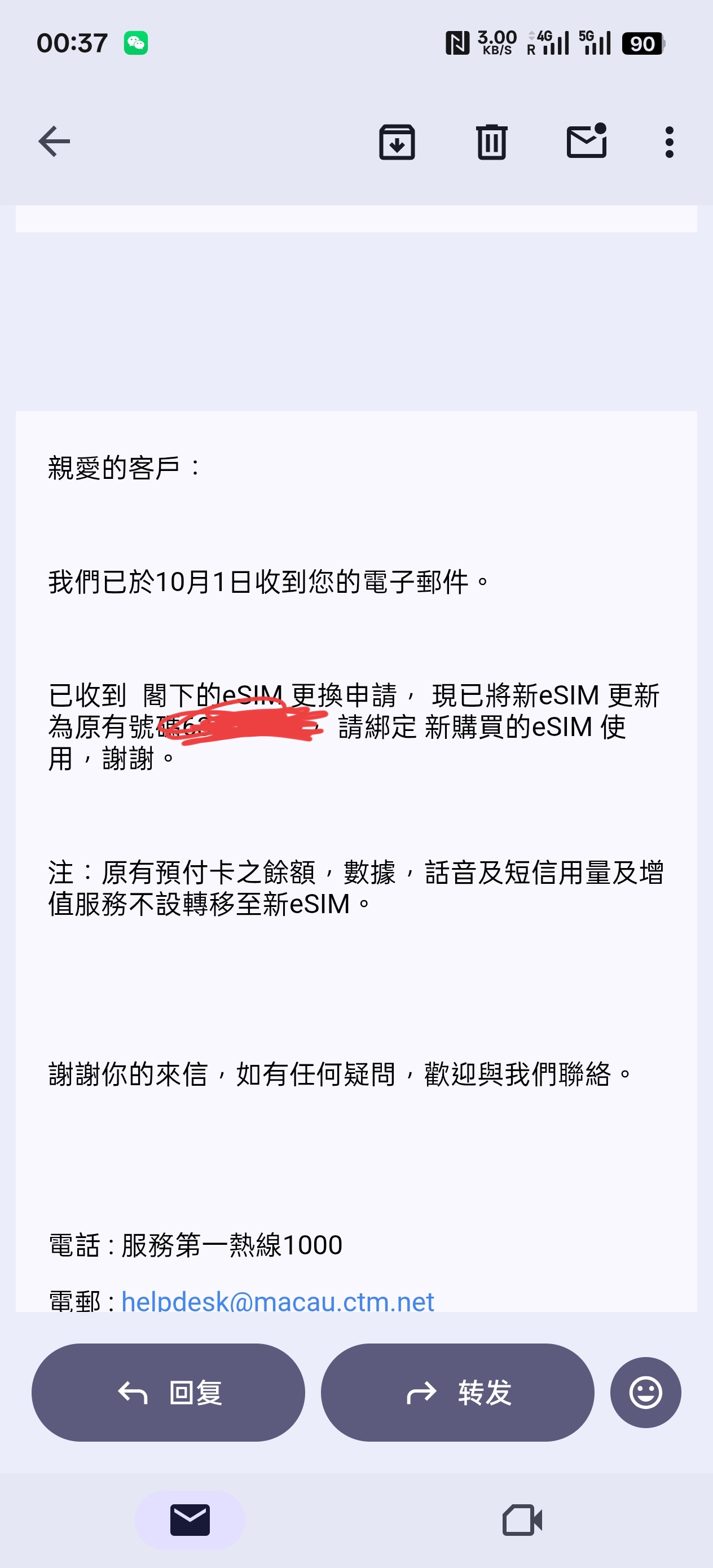
Task: Archive this email
Action: point(397,142)
